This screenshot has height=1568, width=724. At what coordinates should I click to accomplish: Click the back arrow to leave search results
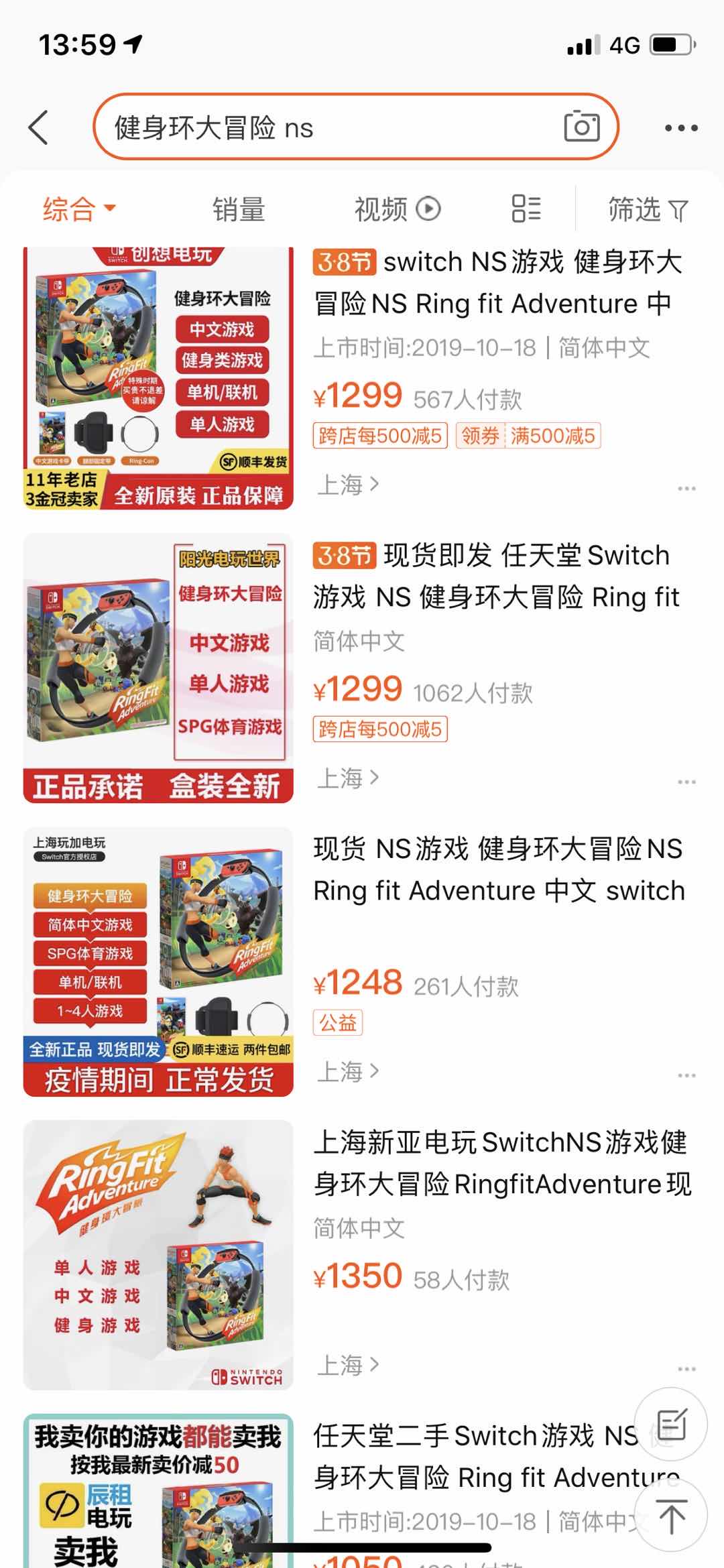point(38,127)
